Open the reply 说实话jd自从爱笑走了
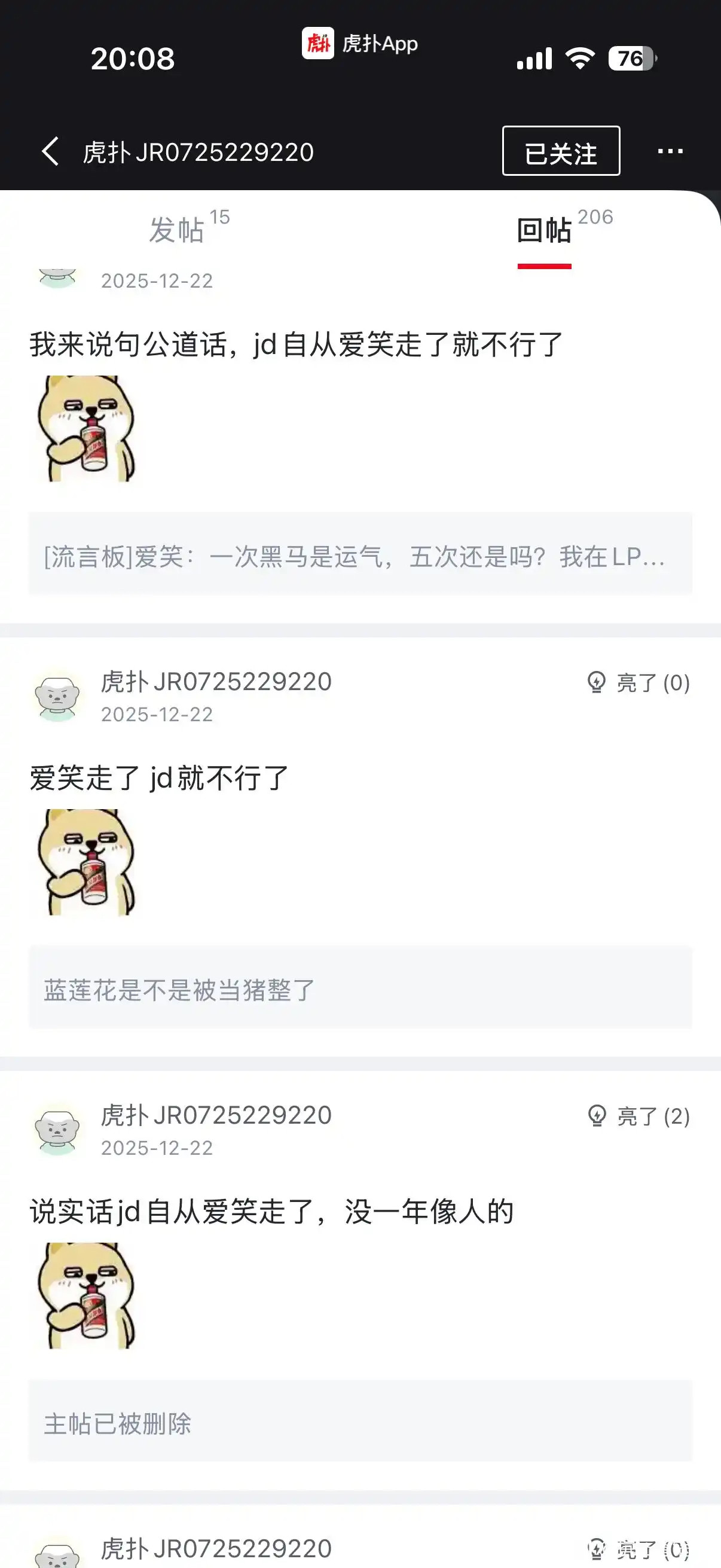 click(271, 1212)
